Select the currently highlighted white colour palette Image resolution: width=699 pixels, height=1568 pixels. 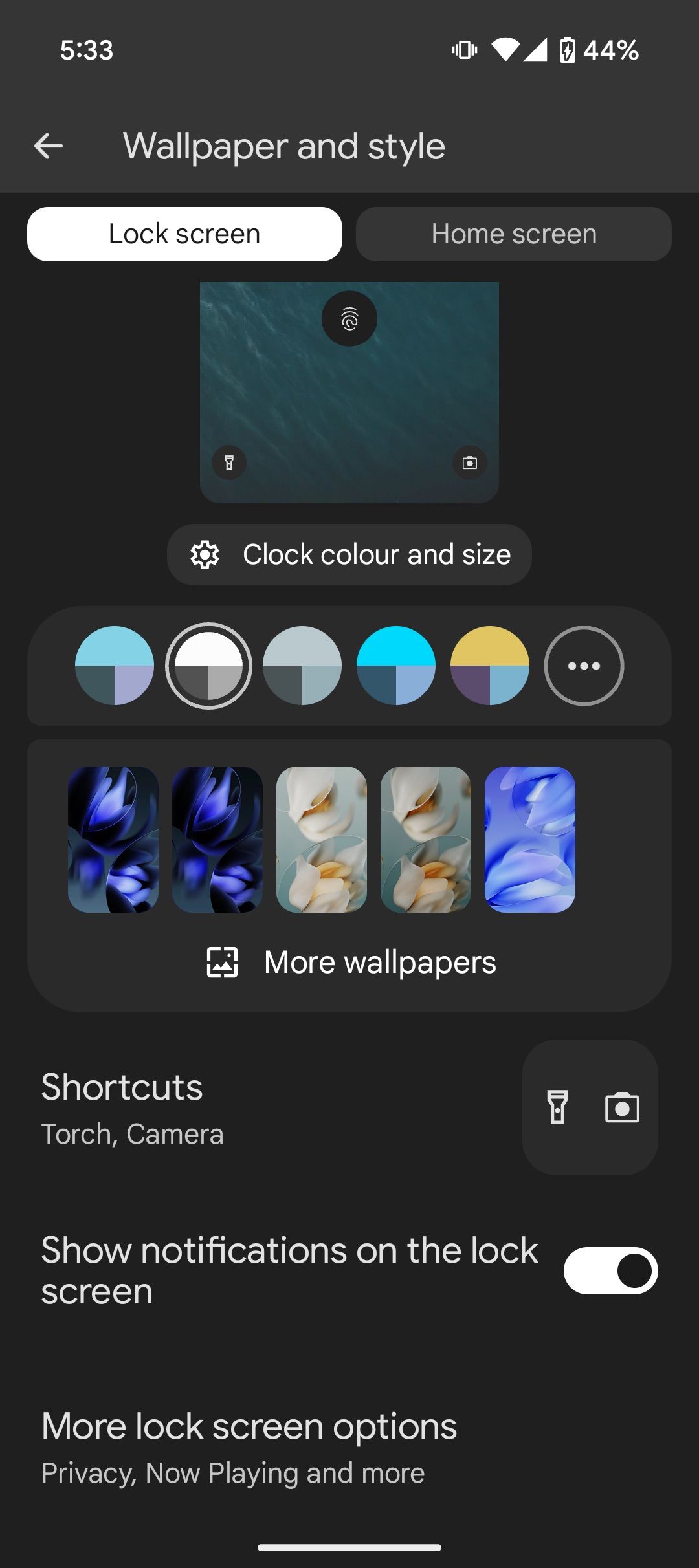tap(208, 665)
